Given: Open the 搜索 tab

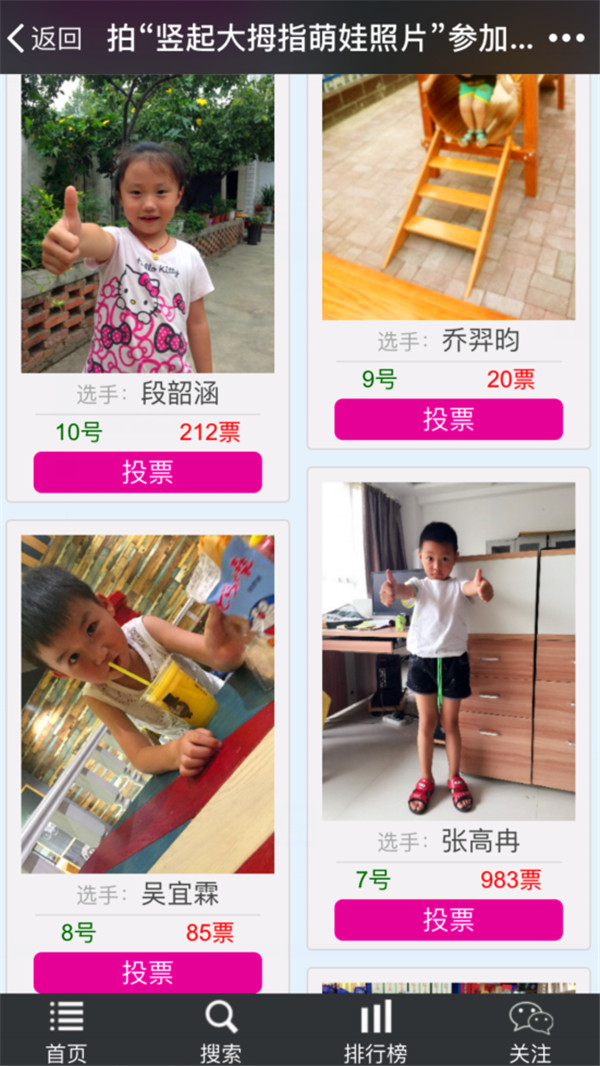Looking at the screenshot, I should tap(220, 1031).
